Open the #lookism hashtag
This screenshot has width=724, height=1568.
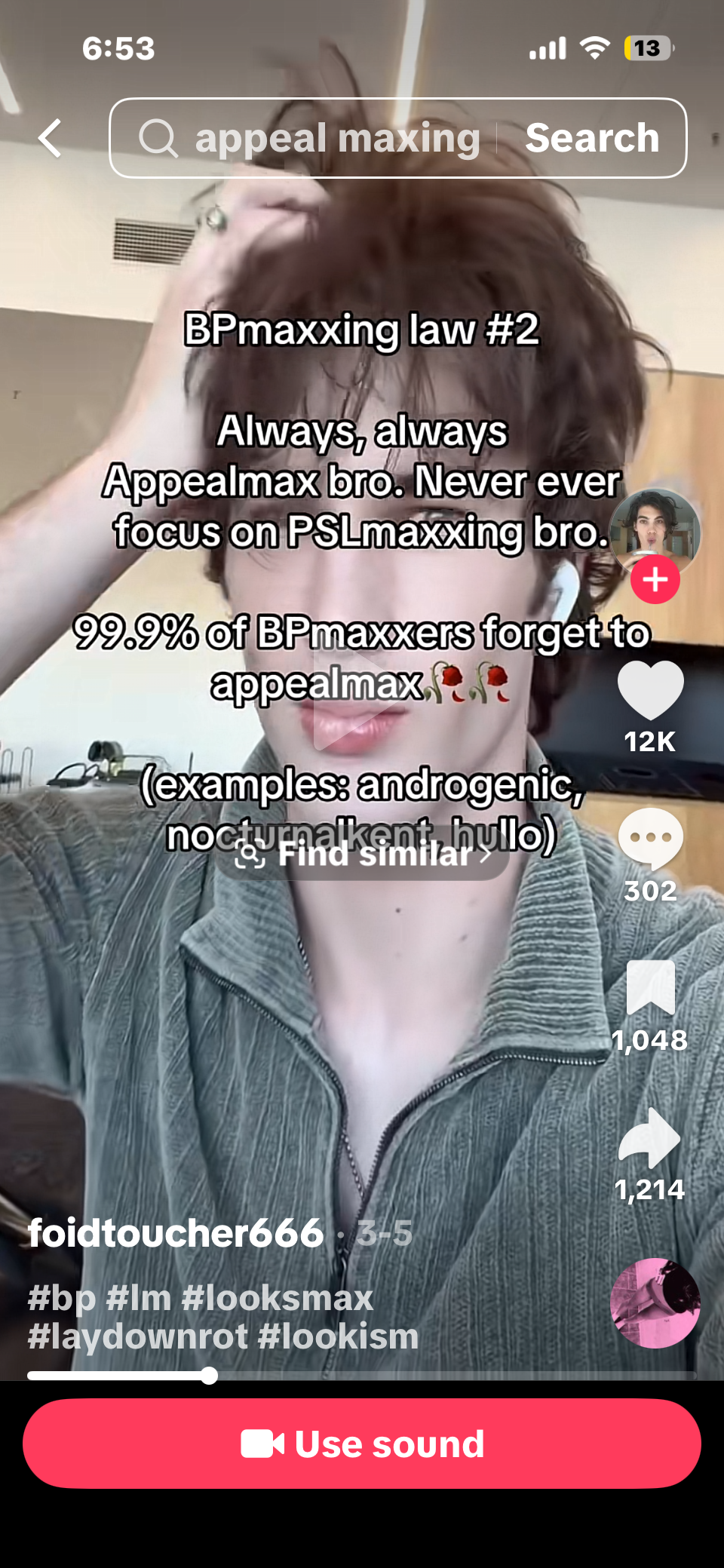(338, 1336)
